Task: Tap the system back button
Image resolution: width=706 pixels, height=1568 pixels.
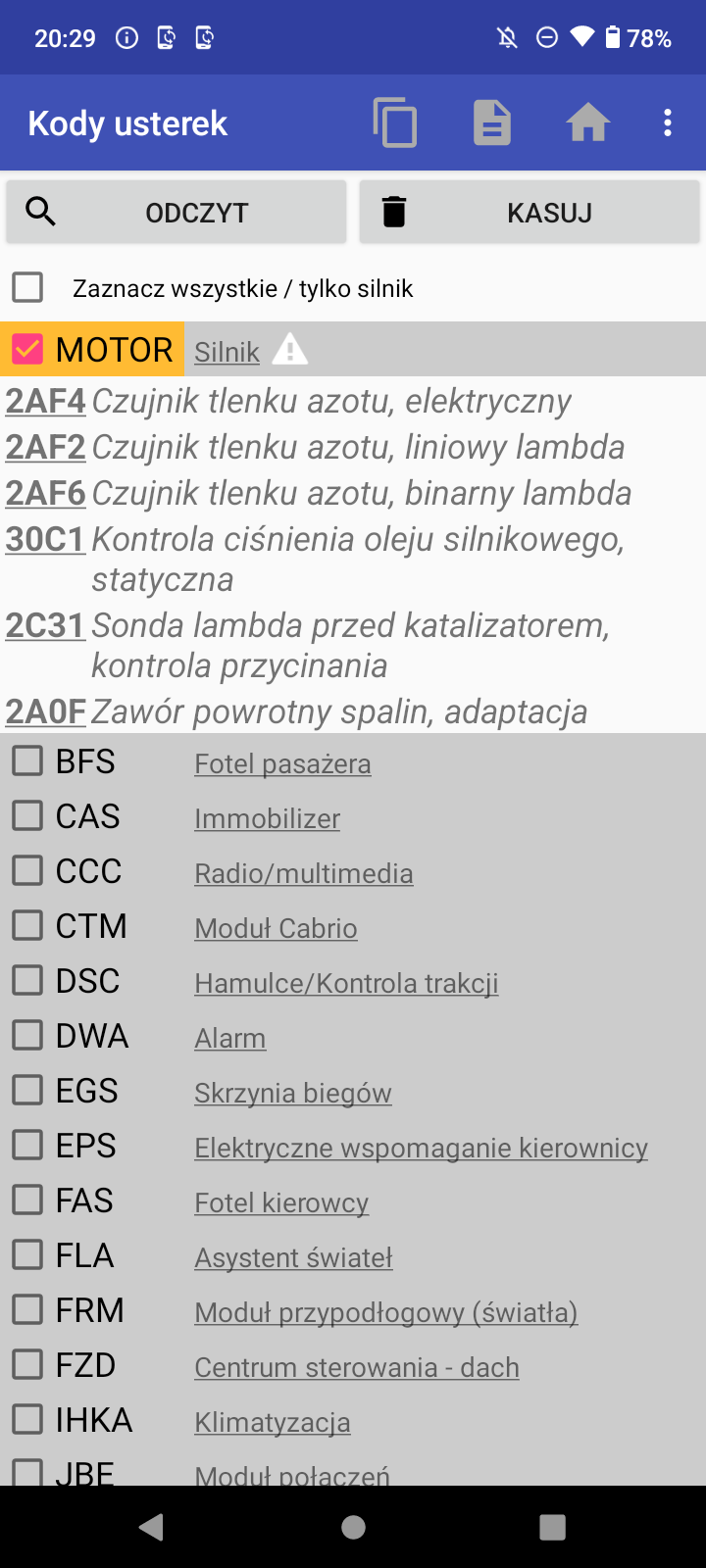Action: click(x=151, y=1527)
